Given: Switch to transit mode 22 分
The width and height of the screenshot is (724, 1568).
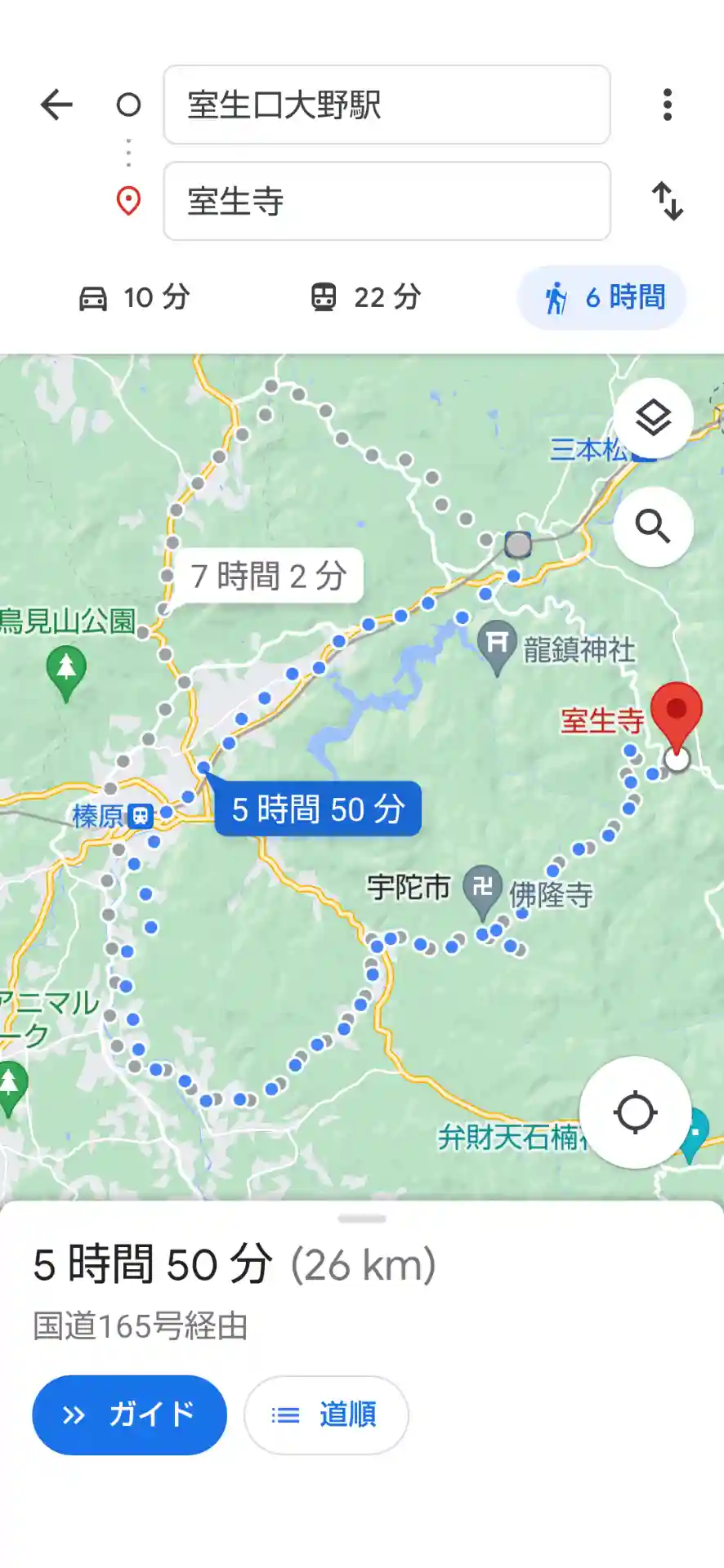Looking at the screenshot, I should tap(366, 297).
